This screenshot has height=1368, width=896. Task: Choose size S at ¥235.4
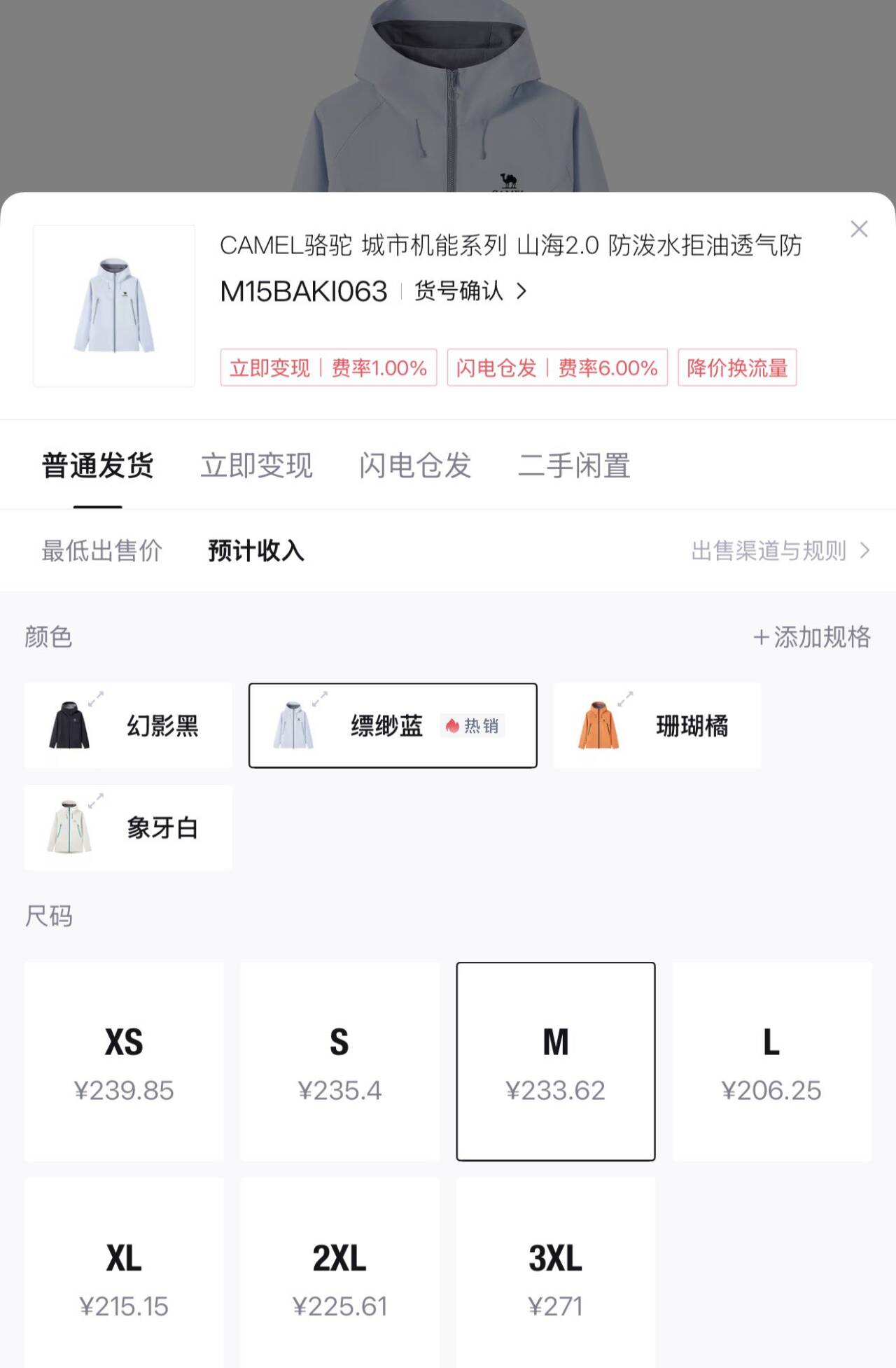pos(340,1061)
